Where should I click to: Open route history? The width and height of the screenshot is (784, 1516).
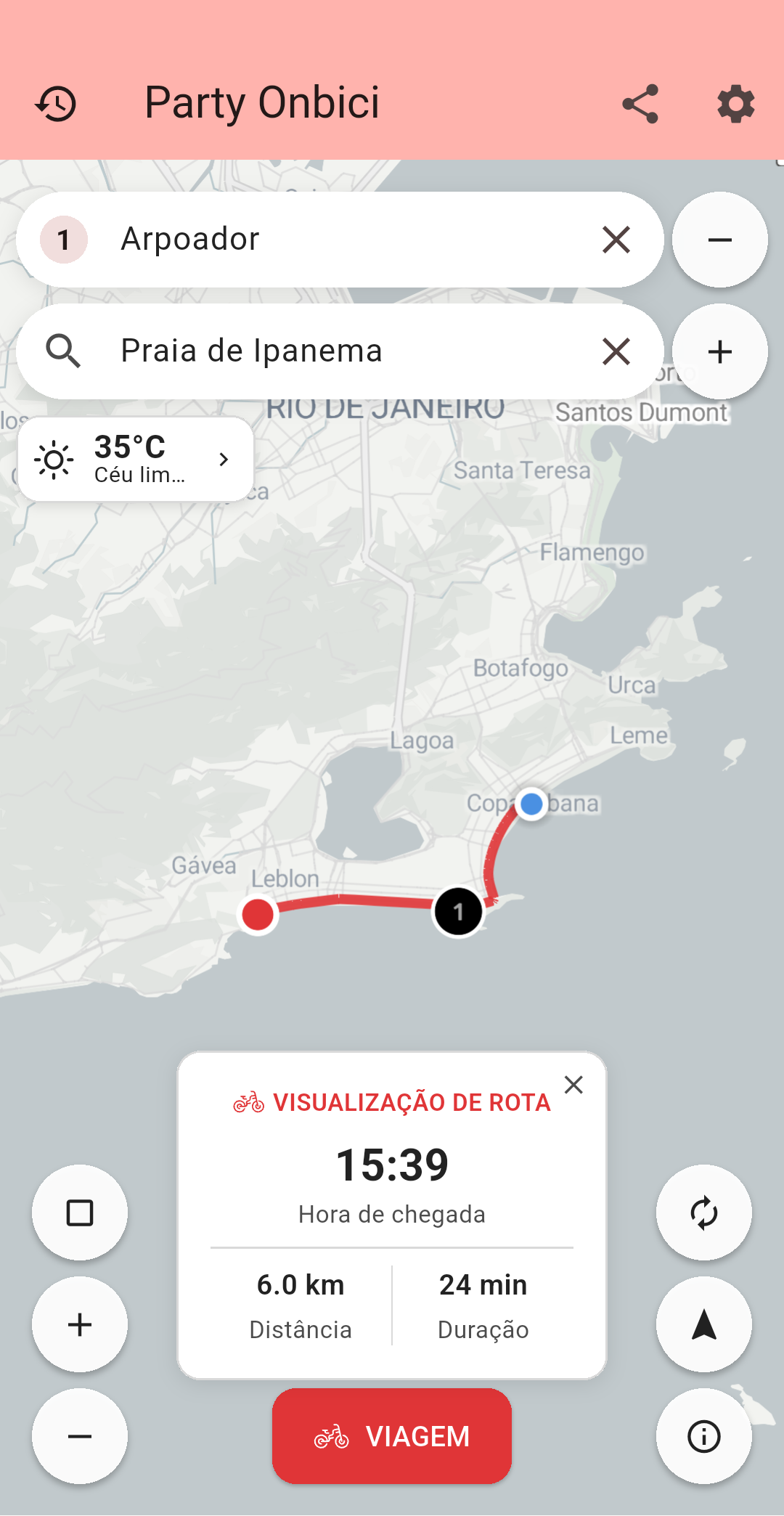click(57, 104)
